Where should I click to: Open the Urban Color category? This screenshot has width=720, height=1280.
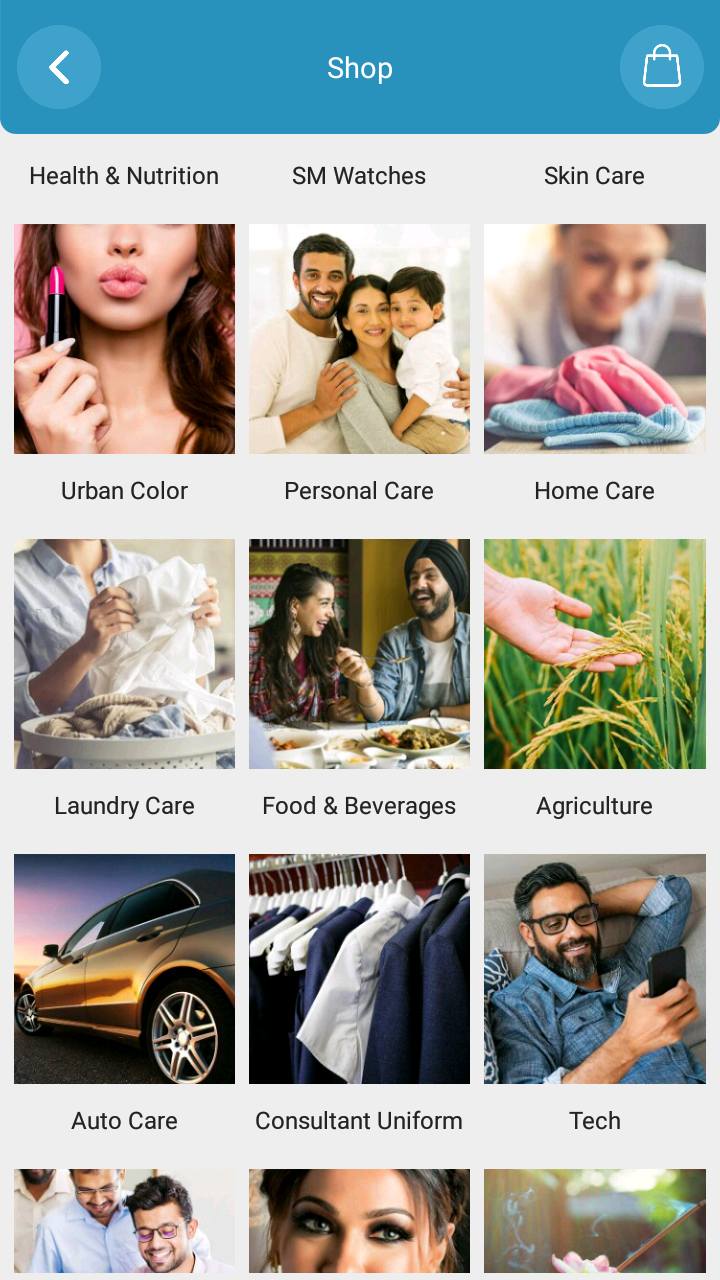coord(124,340)
